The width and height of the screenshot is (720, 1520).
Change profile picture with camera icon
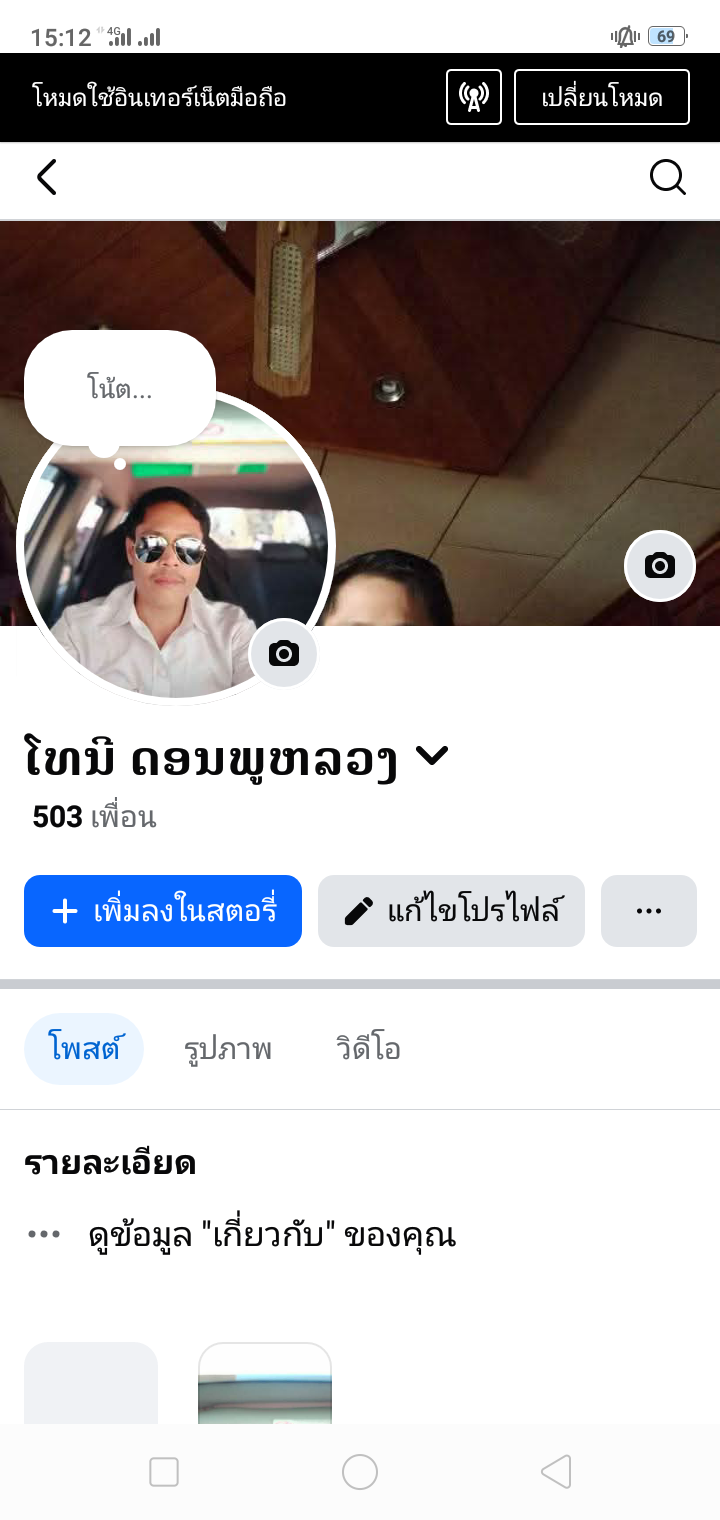(x=284, y=654)
